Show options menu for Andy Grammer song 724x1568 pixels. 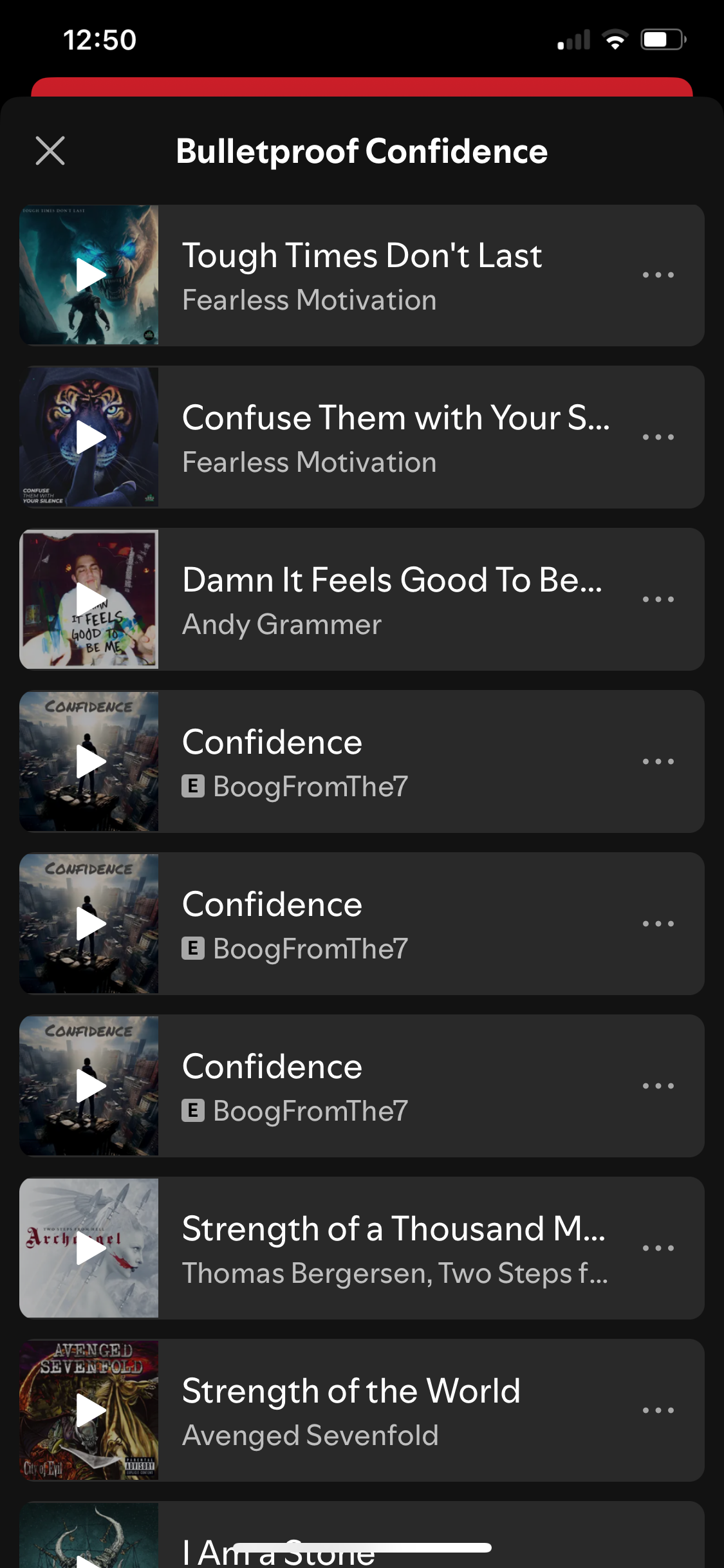658,600
